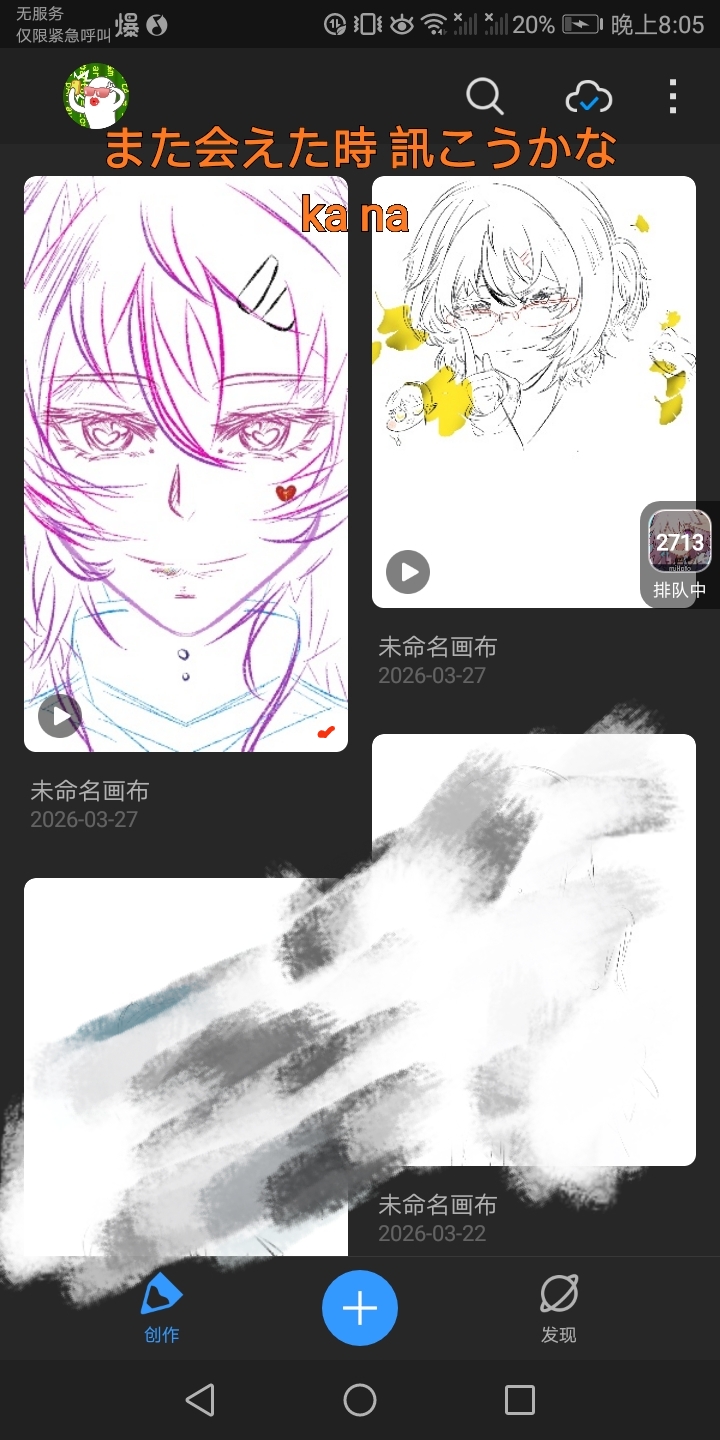The height and width of the screenshot is (1440, 720).
Task: Tap the cloud sync icon
Action: click(x=588, y=97)
